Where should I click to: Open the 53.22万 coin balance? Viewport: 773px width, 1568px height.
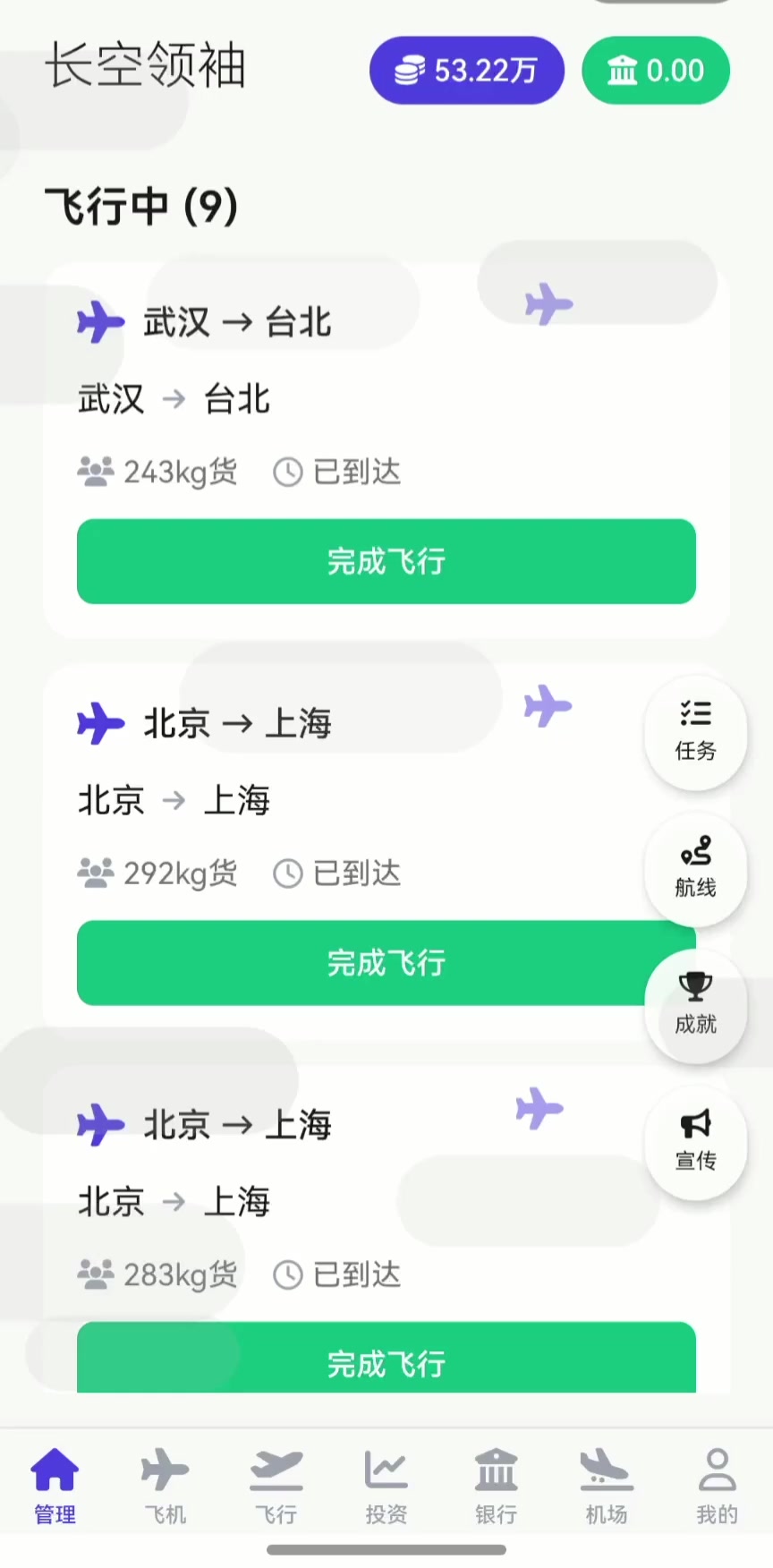coord(466,71)
